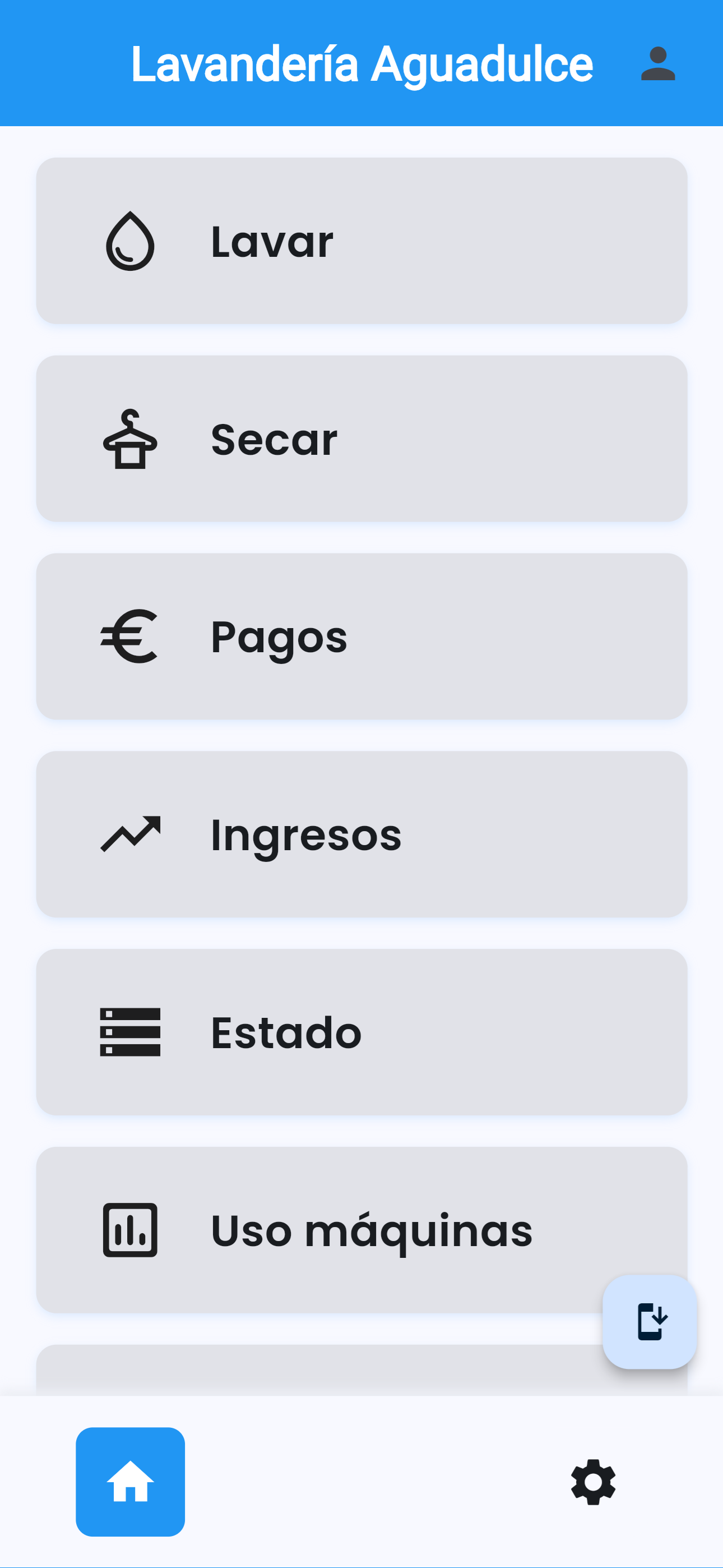Tap the clothes hanger icon for Secar

(x=129, y=440)
